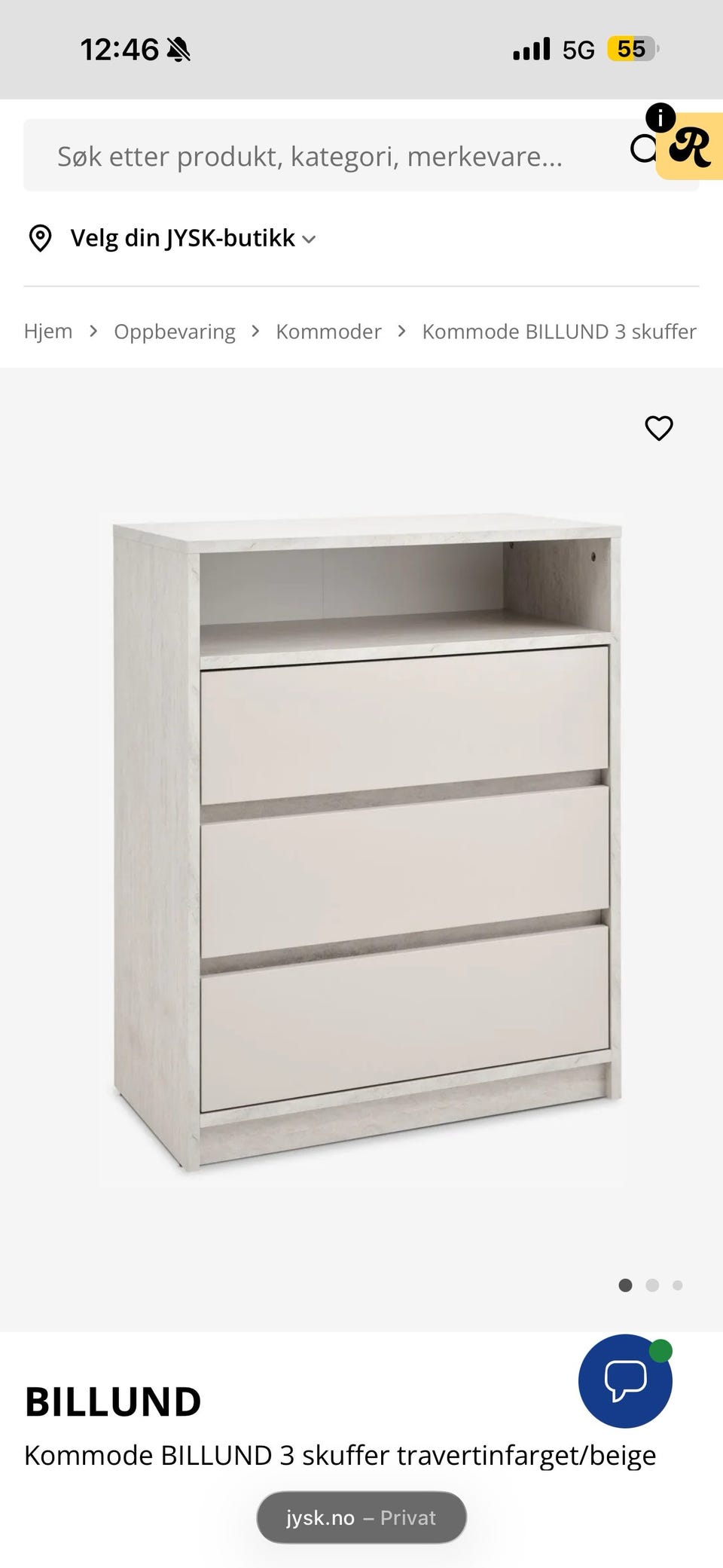Open the yellow R extension badge
This screenshot has width=723, height=1568.
pyautogui.click(x=690, y=146)
